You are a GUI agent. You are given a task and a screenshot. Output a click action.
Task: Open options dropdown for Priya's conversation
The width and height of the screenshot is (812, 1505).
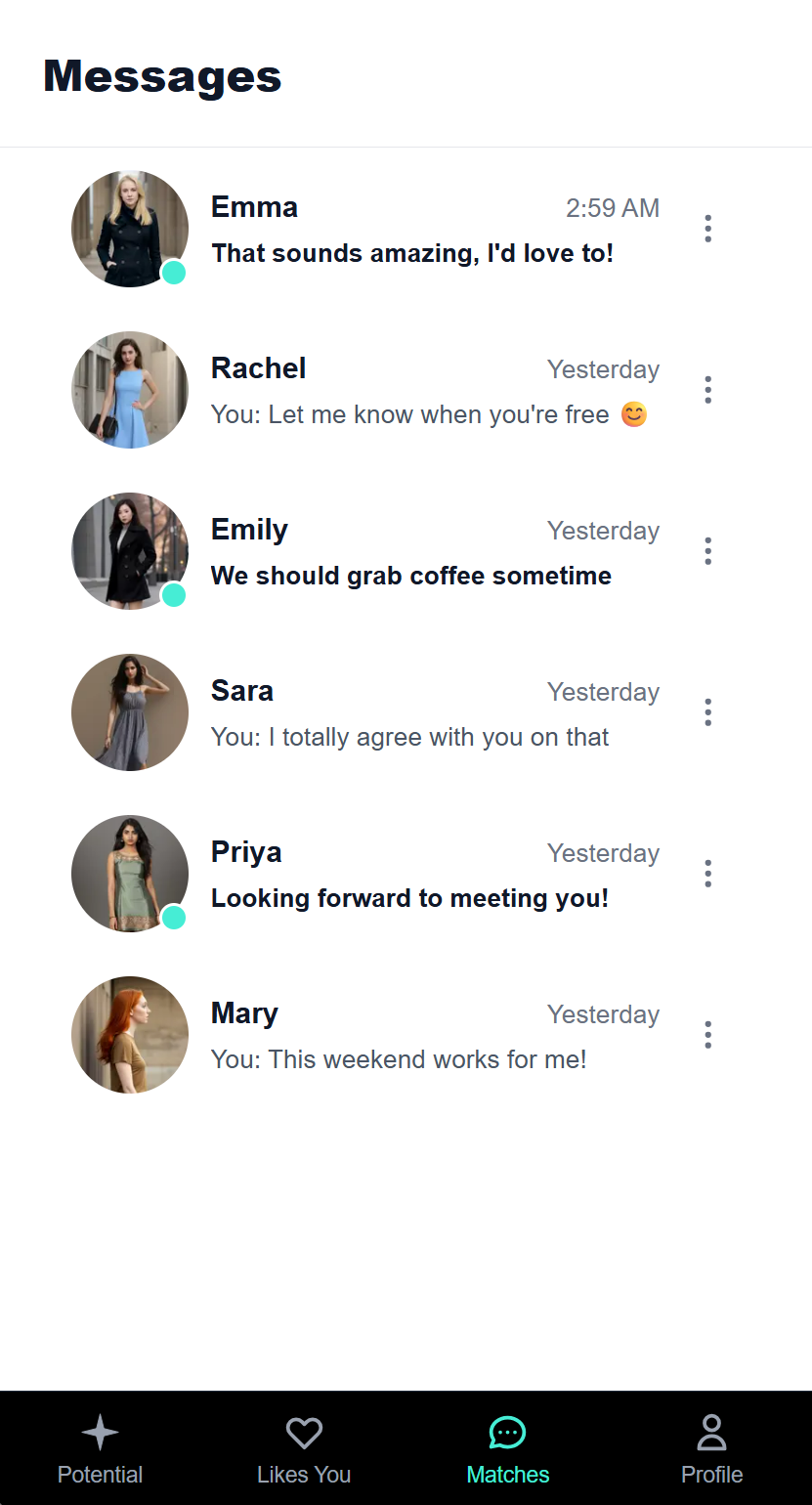click(x=706, y=873)
